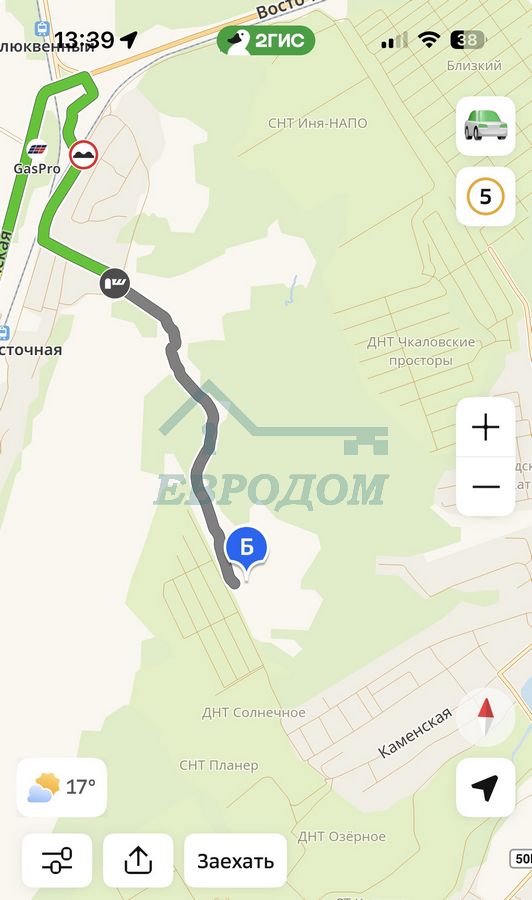Image resolution: width=532 pixels, height=900 pixels.
Task: Zoom out with the minus button
Action: coord(486,487)
